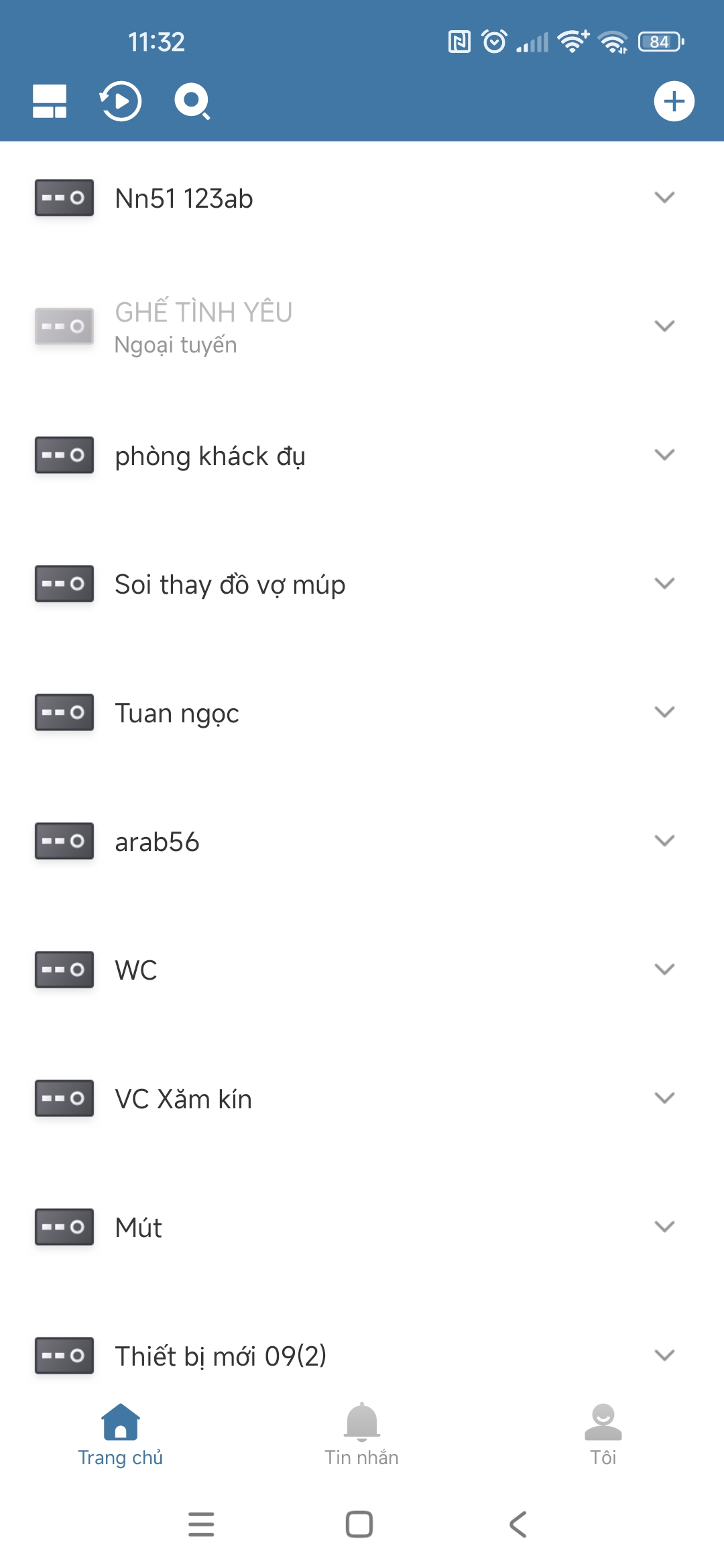This screenshot has height=1568, width=724.
Task: Open the multi-screen layout view
Action: click(x=50, y=101)
